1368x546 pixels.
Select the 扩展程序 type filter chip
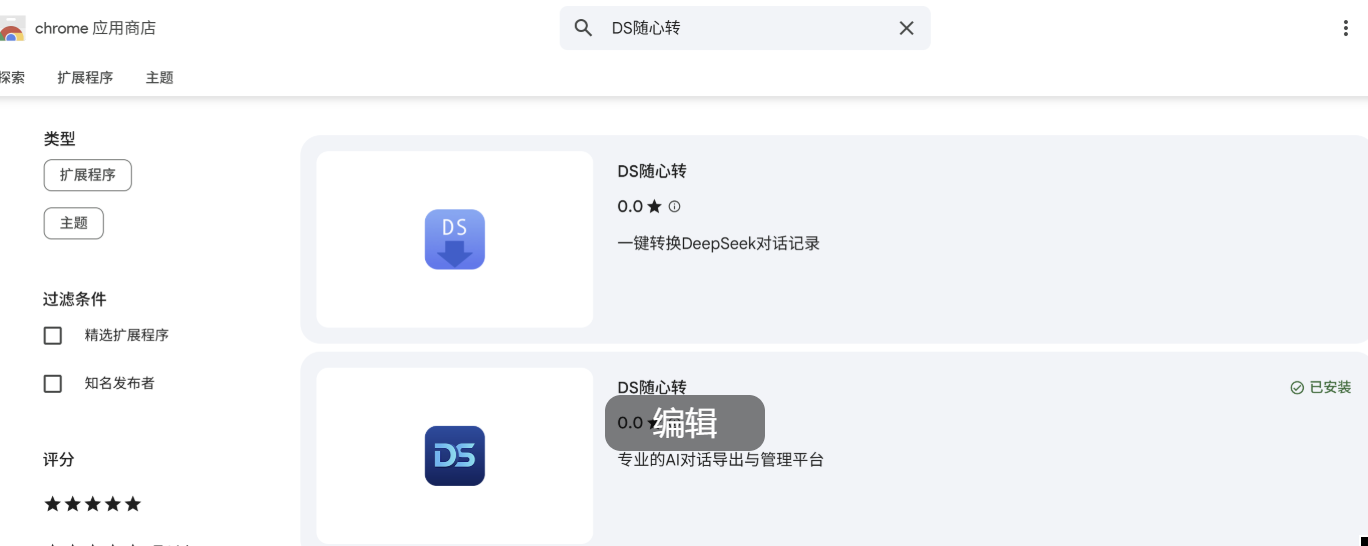[x=88, y=175]
